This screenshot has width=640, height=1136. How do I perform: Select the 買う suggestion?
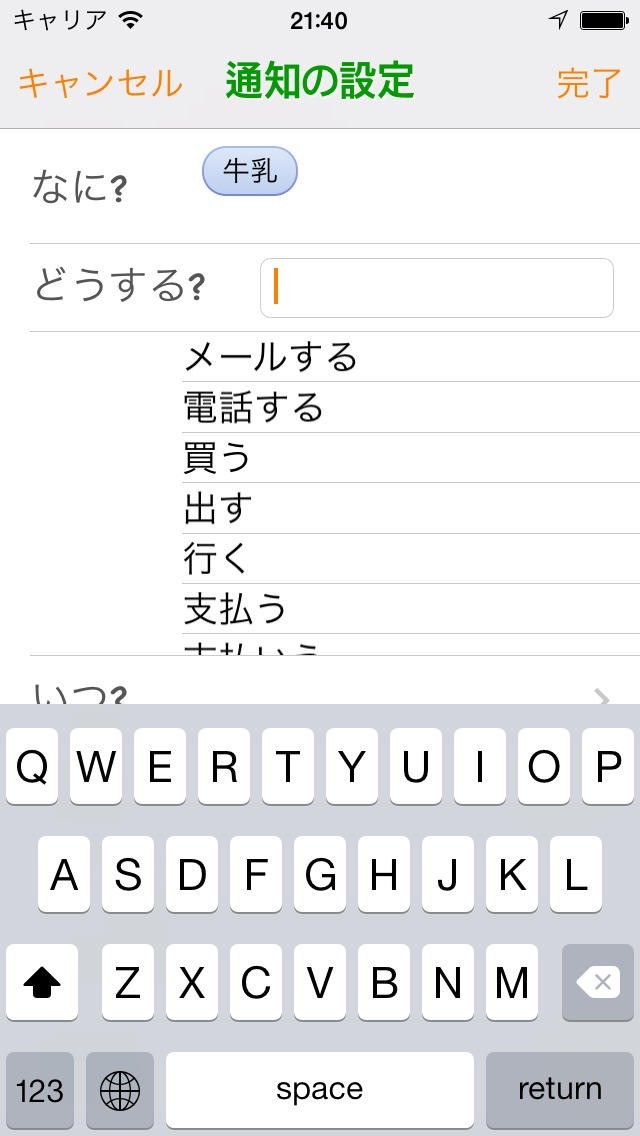(217, 458)
